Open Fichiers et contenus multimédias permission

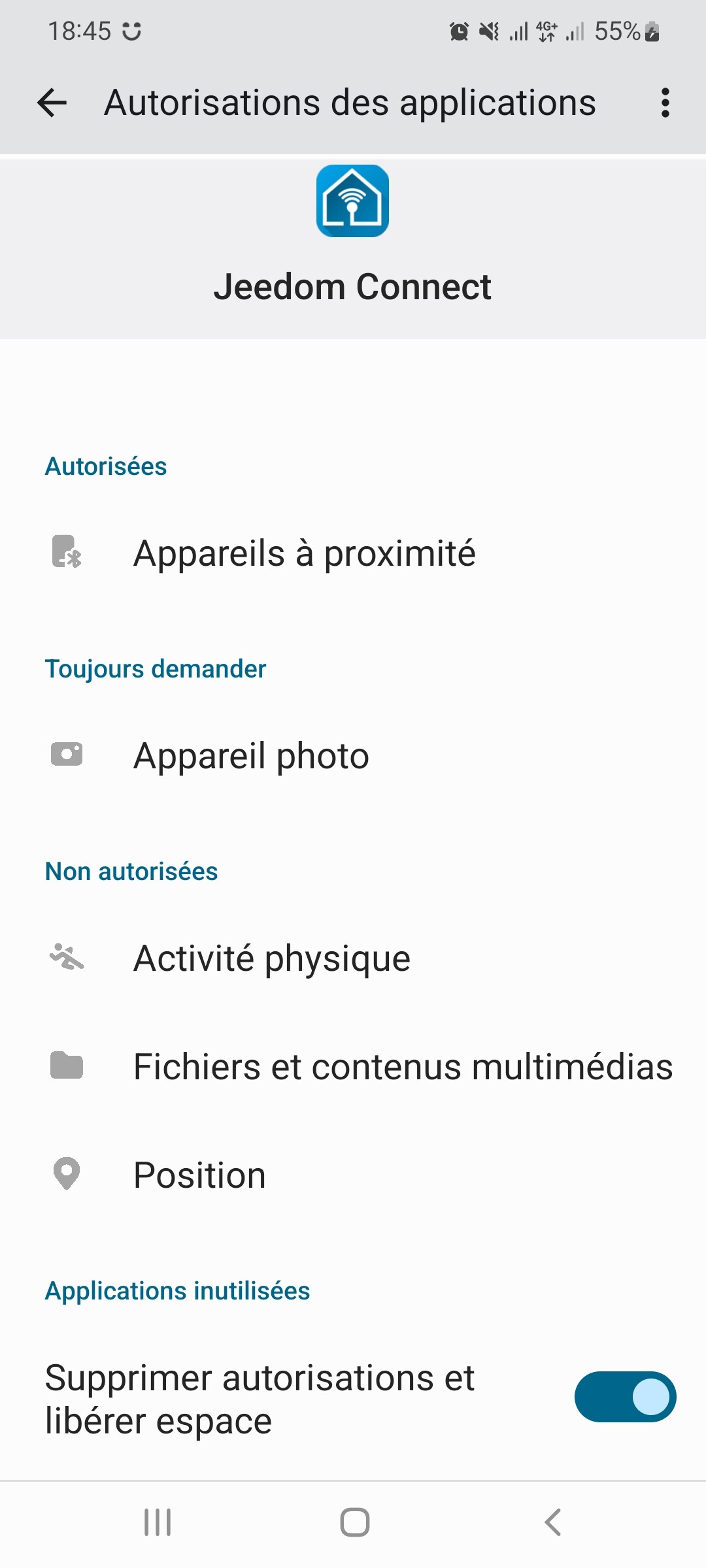coord(402,1067)
